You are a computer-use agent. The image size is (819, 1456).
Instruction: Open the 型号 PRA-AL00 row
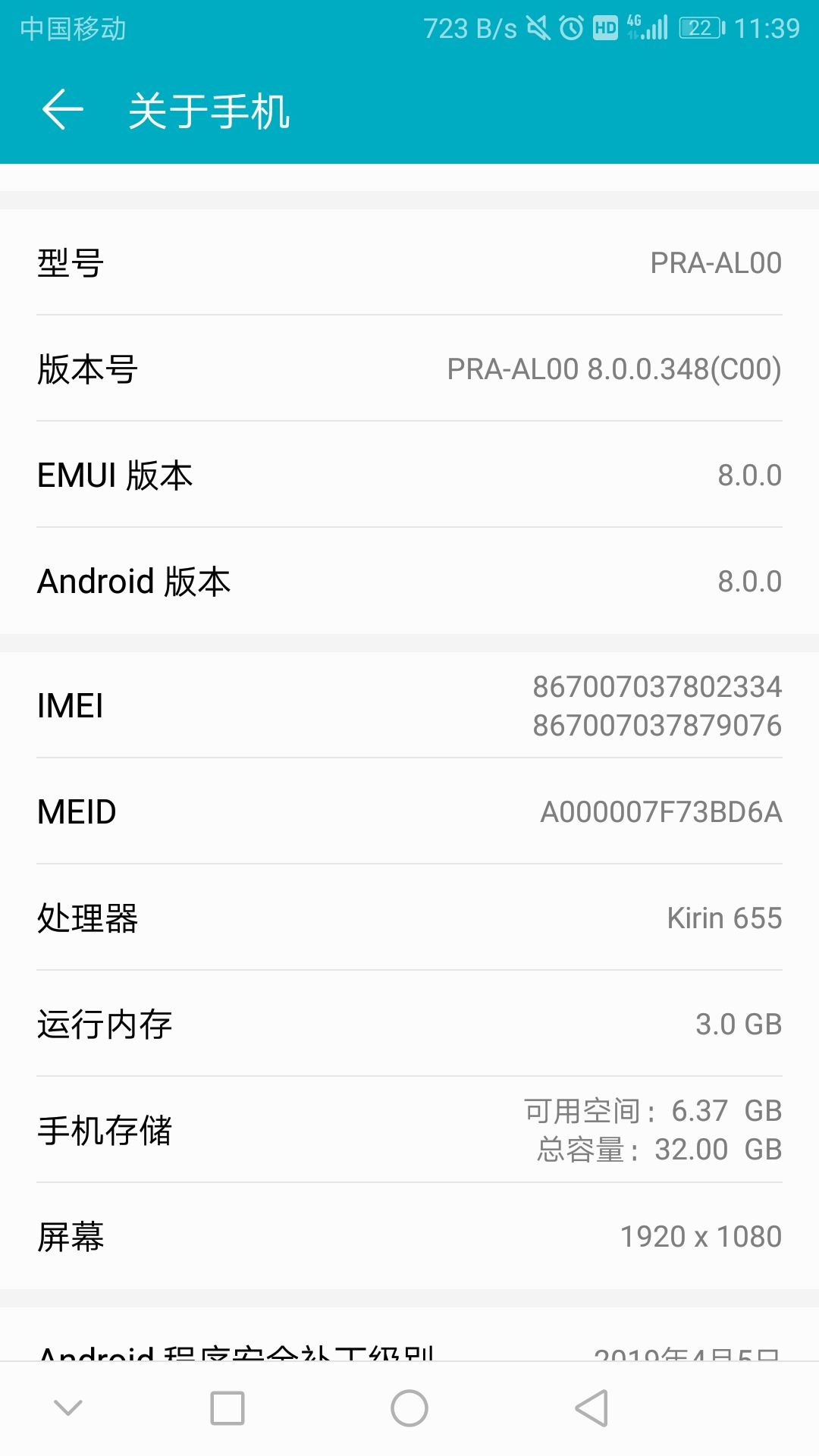(x=409, y=262)
